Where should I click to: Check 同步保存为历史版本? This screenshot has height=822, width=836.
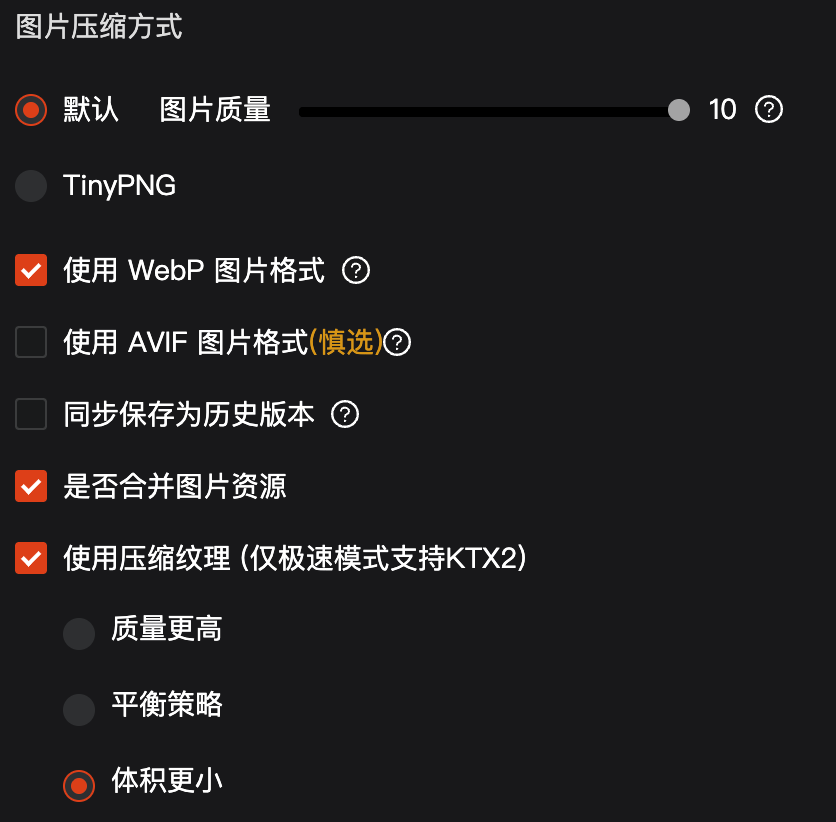[x=31, y=414]
